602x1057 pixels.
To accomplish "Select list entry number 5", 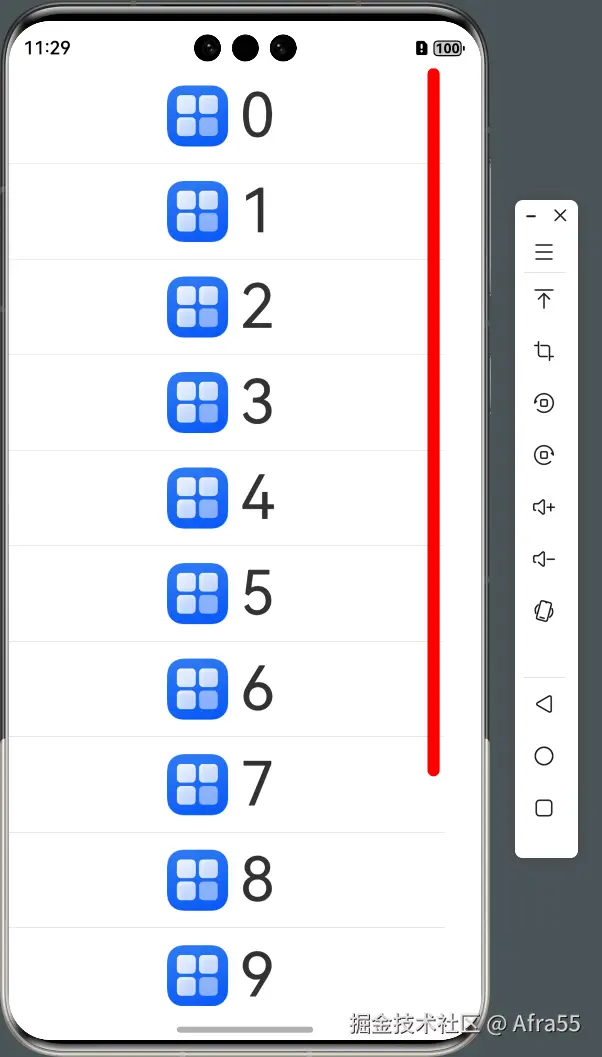I will pyautogui.click(x=220, y=594).
